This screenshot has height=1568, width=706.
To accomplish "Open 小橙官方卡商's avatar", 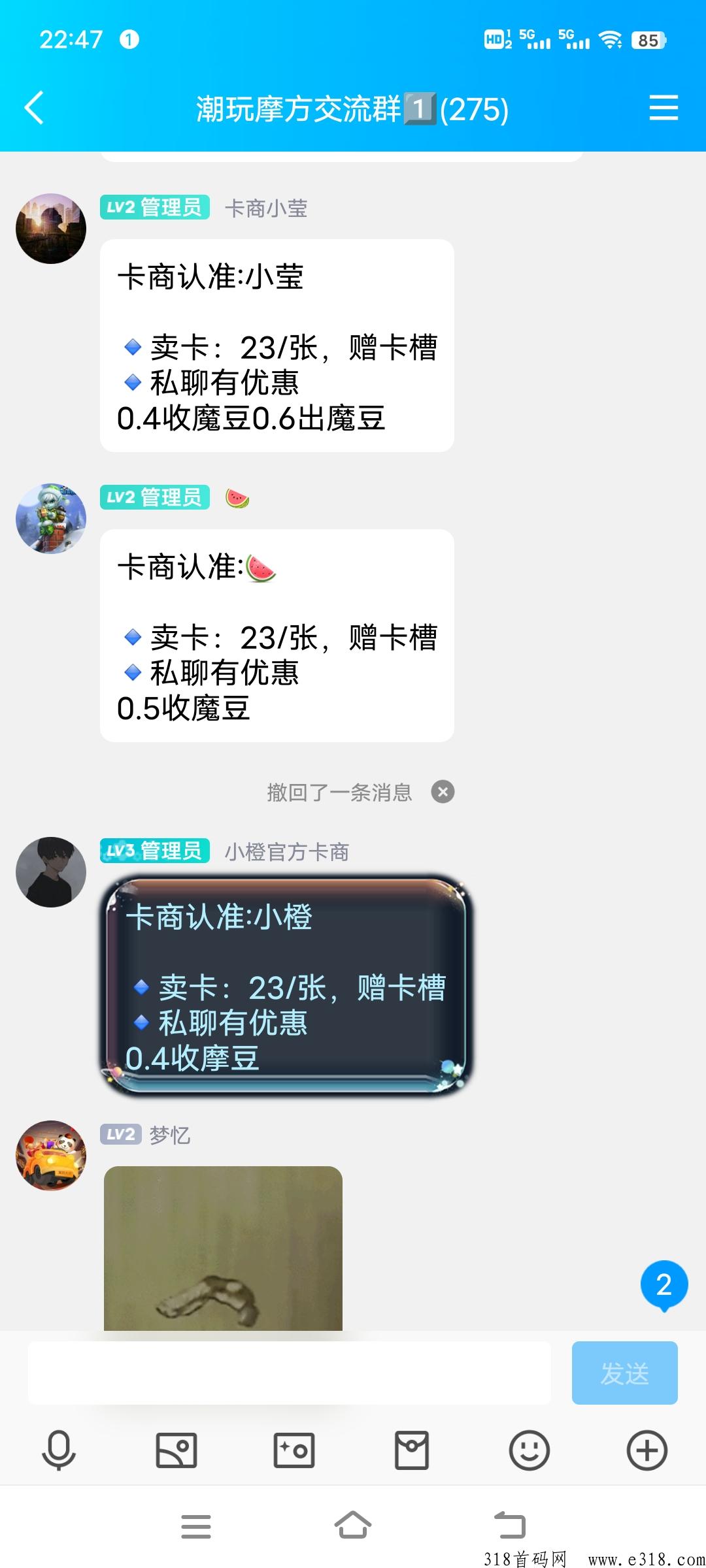I will tap(51, 872).
